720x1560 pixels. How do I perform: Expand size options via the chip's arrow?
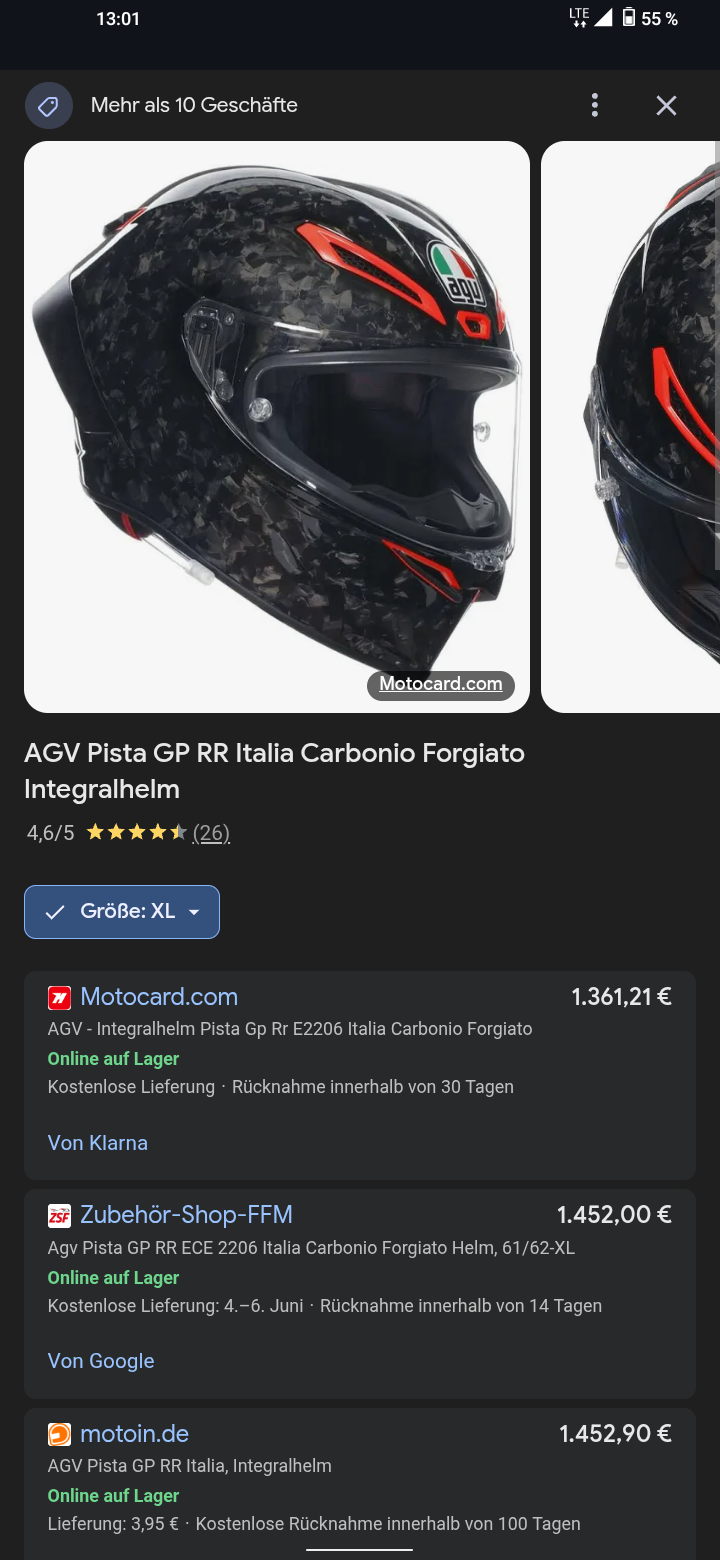click(x=195, y=911)
